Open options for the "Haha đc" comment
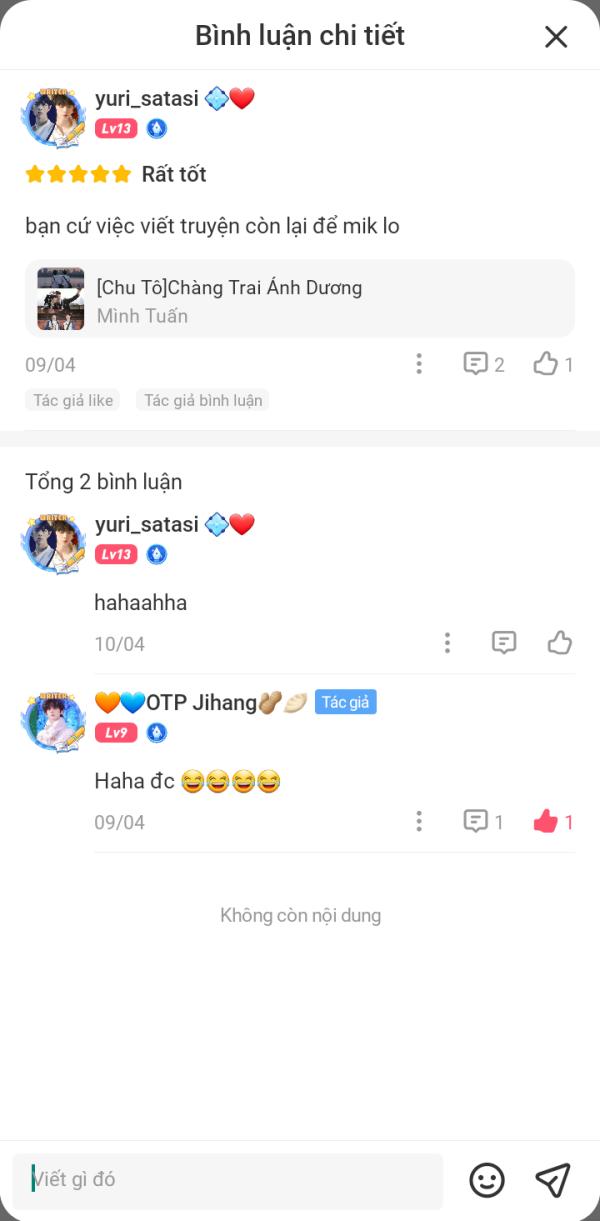This screenshot has height=1221, width=600. point(419,822)
